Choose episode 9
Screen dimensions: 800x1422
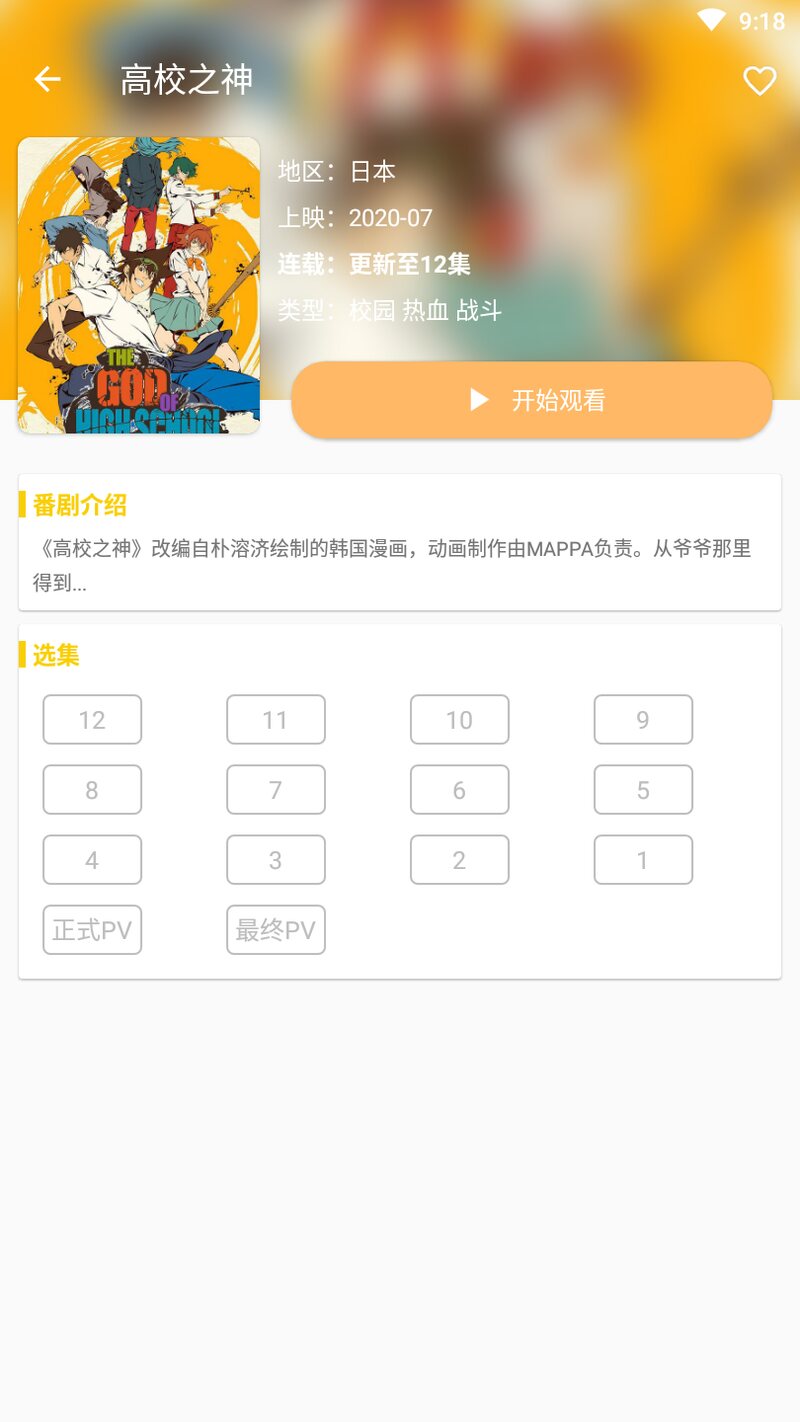(643, 720)
